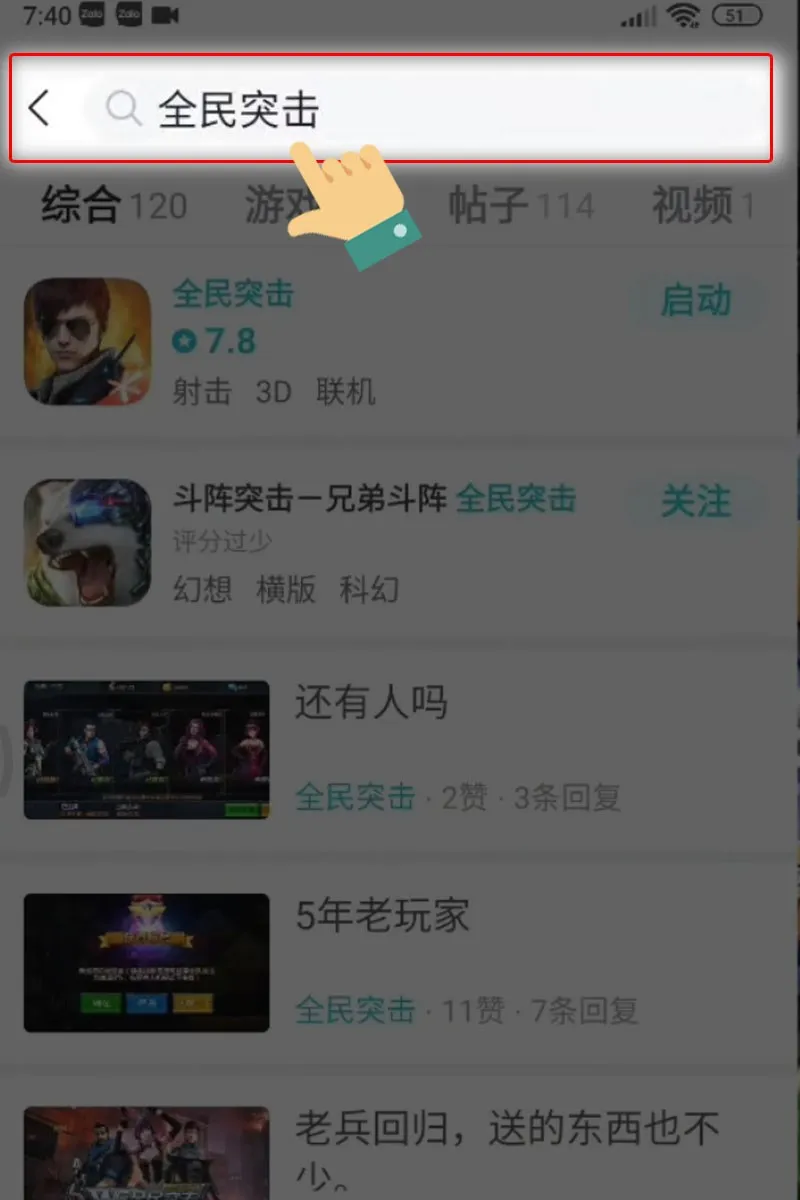The width and height of the screenshot is (800, 1200).
Task: Tap 关注 to follow 斗阵突击
Action: click(x=696, y=503)
